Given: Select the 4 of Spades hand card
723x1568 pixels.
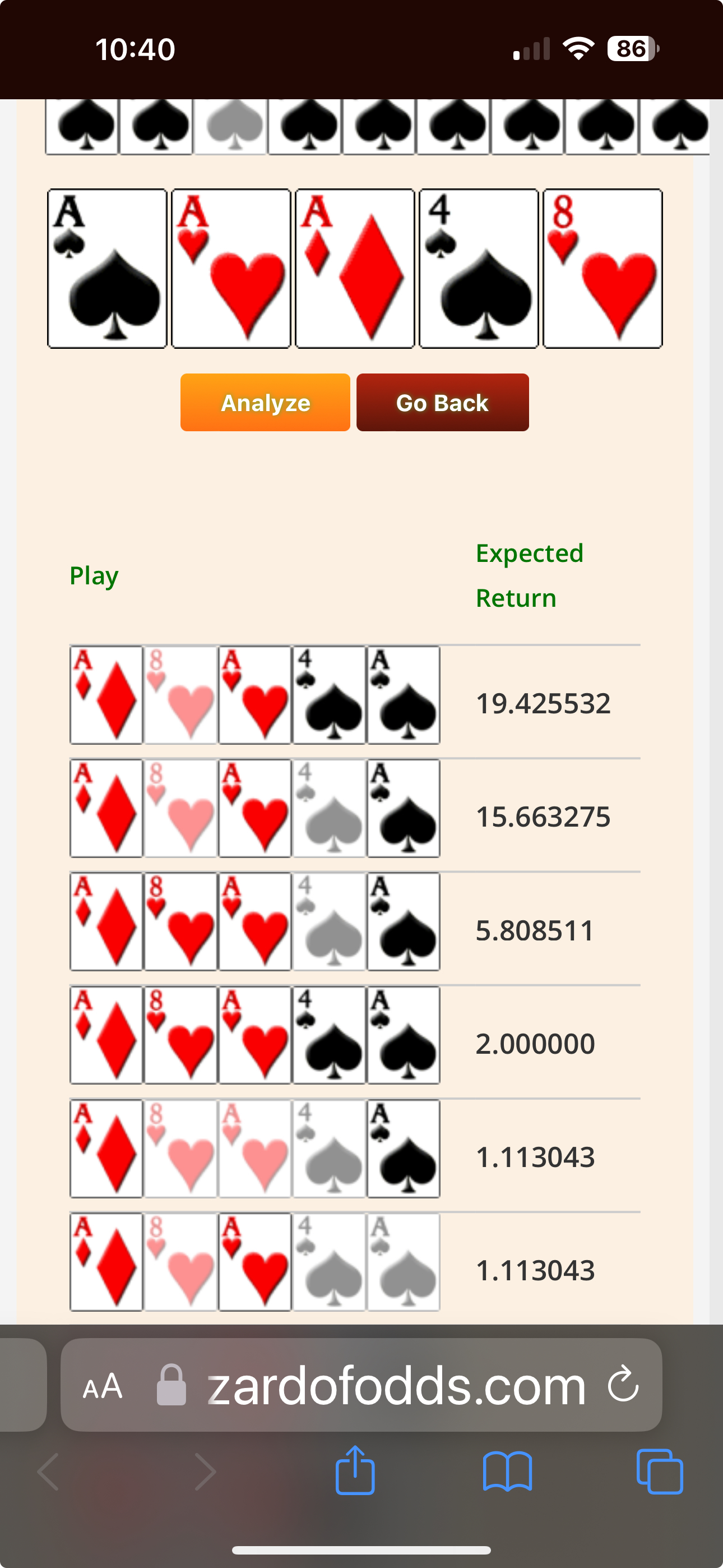Looking at the screenshot, I should tap(479, 269).
